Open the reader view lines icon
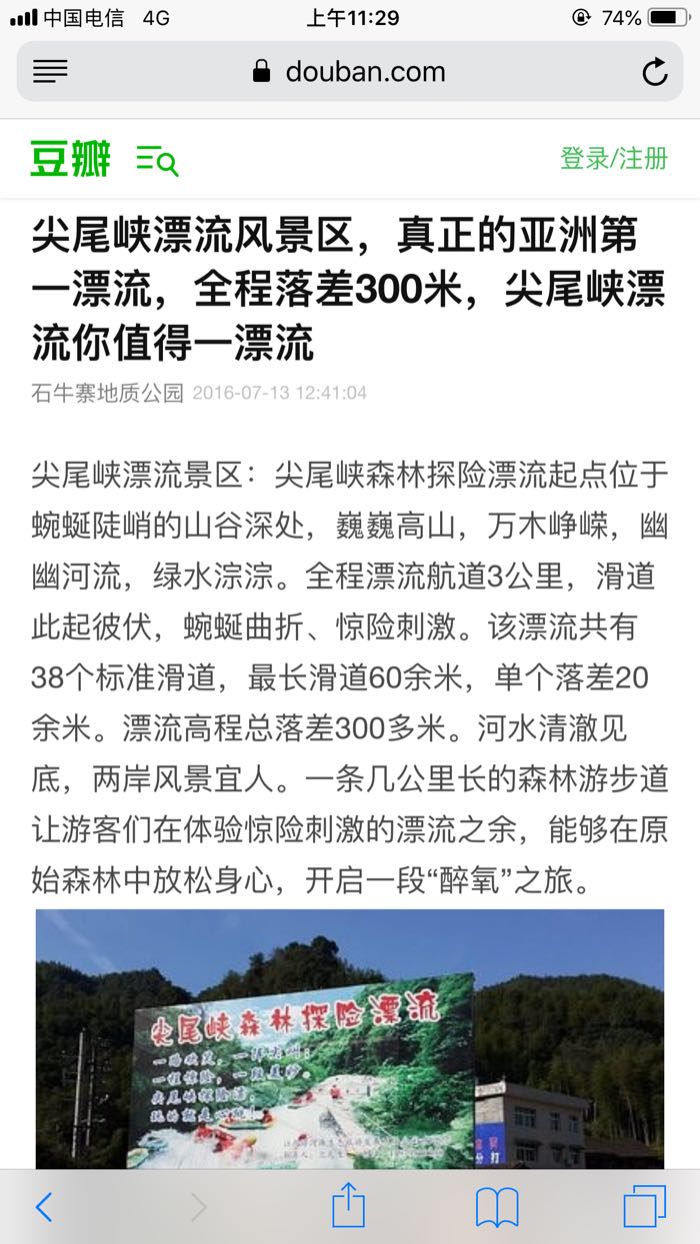 (50, 72)
